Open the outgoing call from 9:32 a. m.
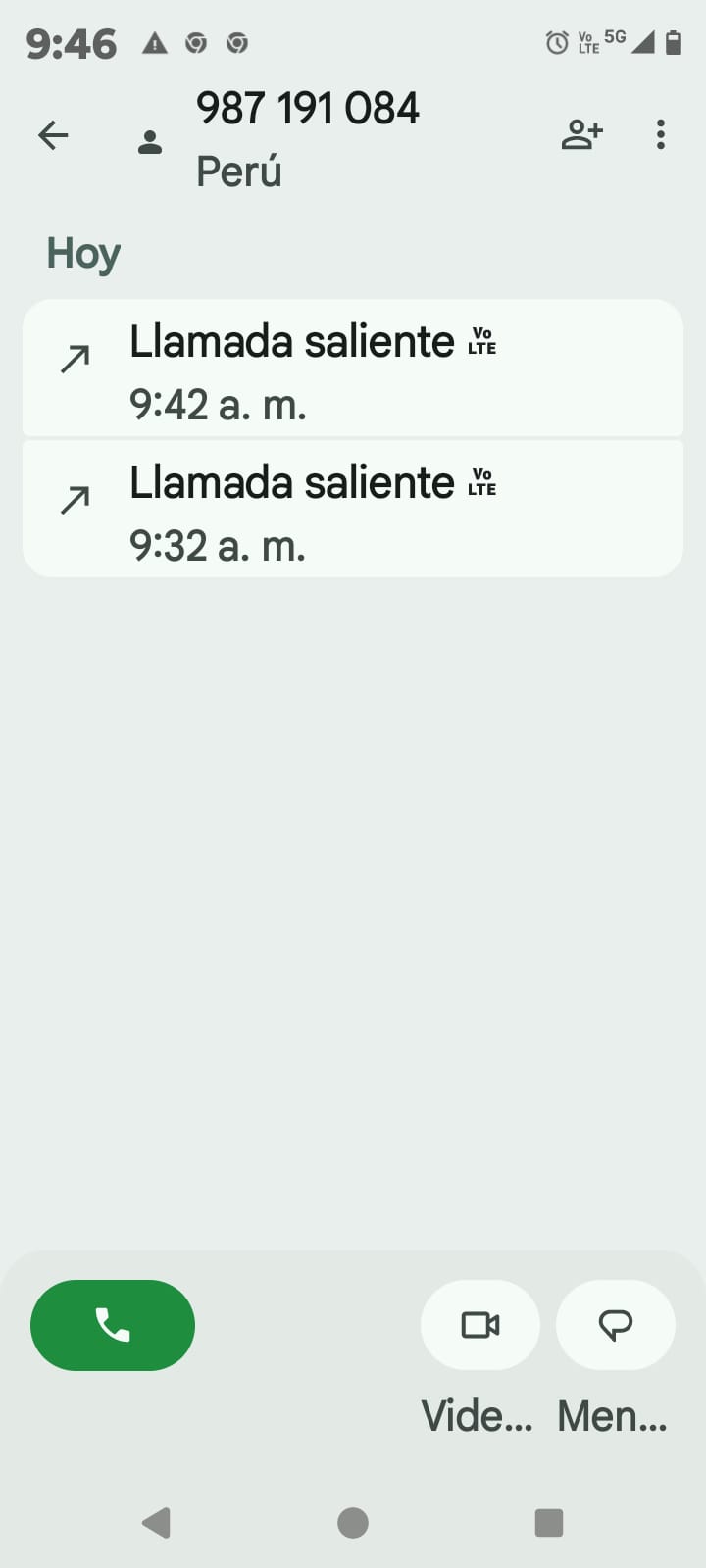Viewport: 706px width, 1568px height. click(353, 510)
